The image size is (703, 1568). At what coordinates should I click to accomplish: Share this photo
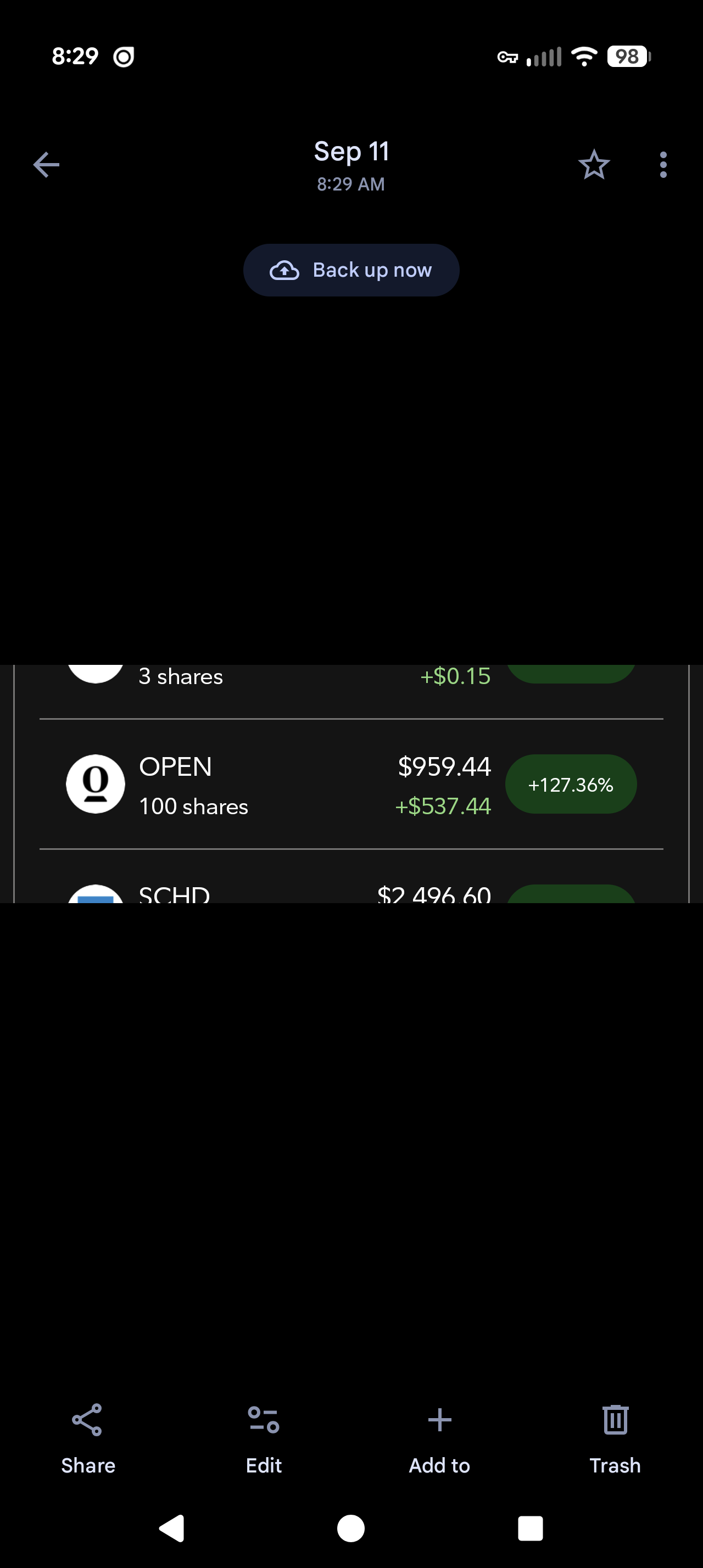tap(88, 1438)
